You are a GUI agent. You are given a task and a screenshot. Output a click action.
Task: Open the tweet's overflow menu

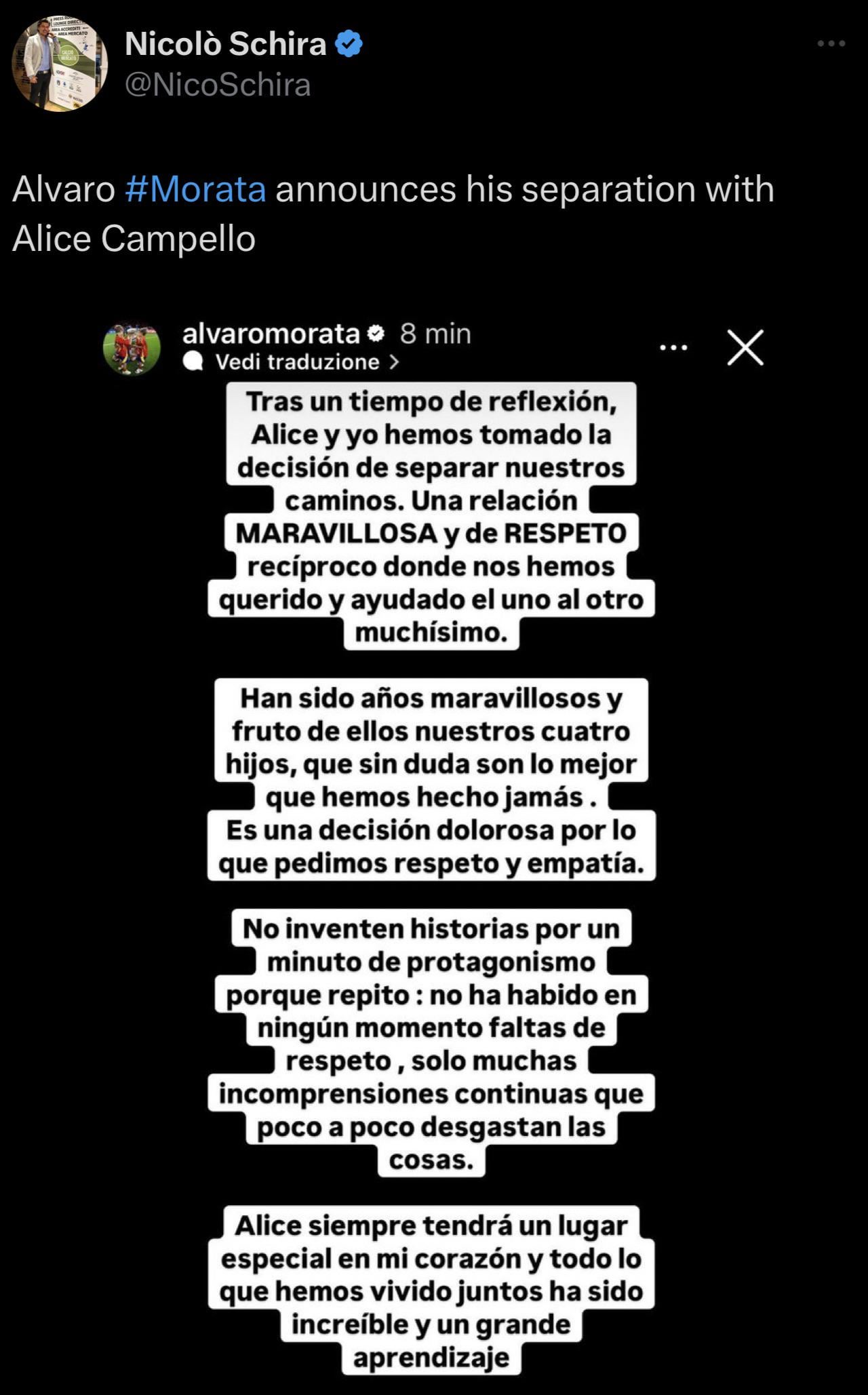point(831,44)
